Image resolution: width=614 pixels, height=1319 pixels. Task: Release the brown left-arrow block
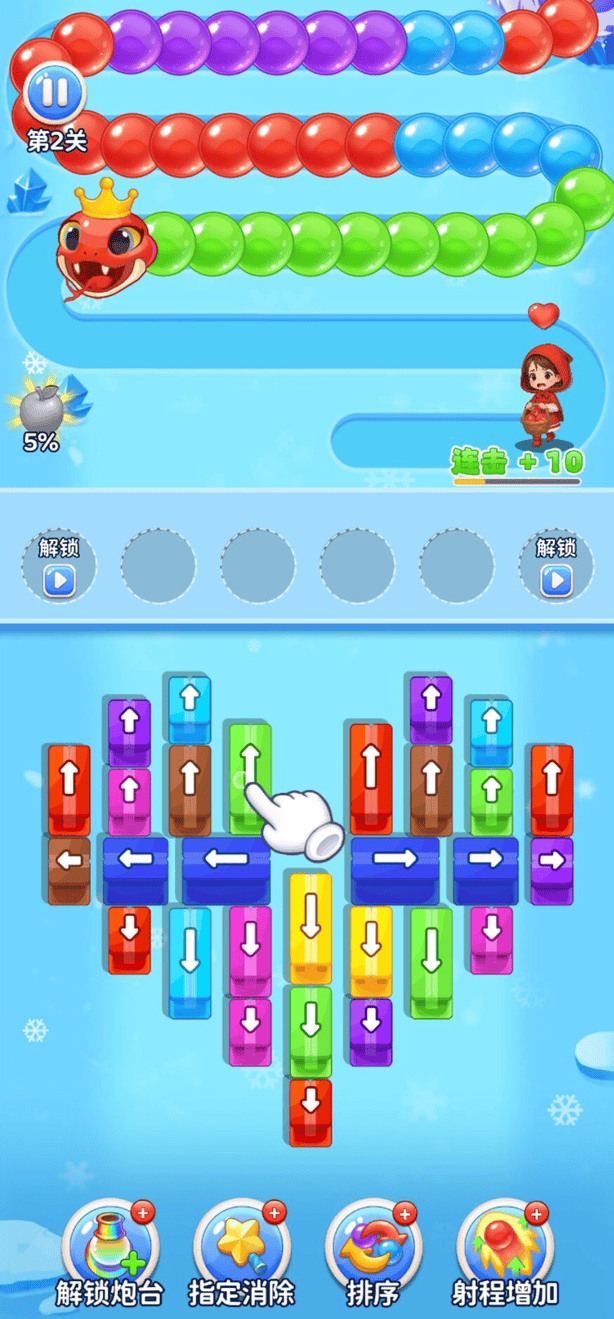(69, 860)
